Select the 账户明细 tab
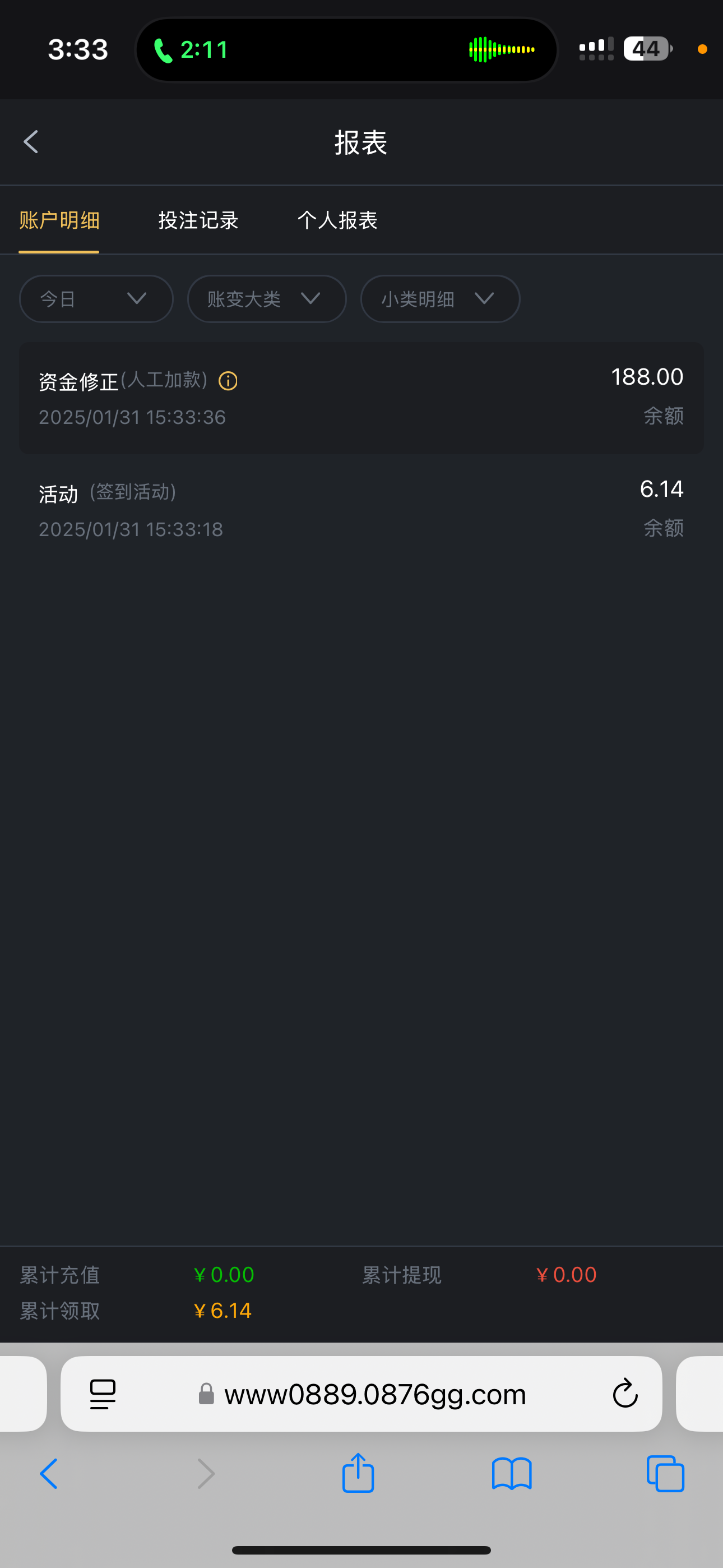 click(59, 220)
